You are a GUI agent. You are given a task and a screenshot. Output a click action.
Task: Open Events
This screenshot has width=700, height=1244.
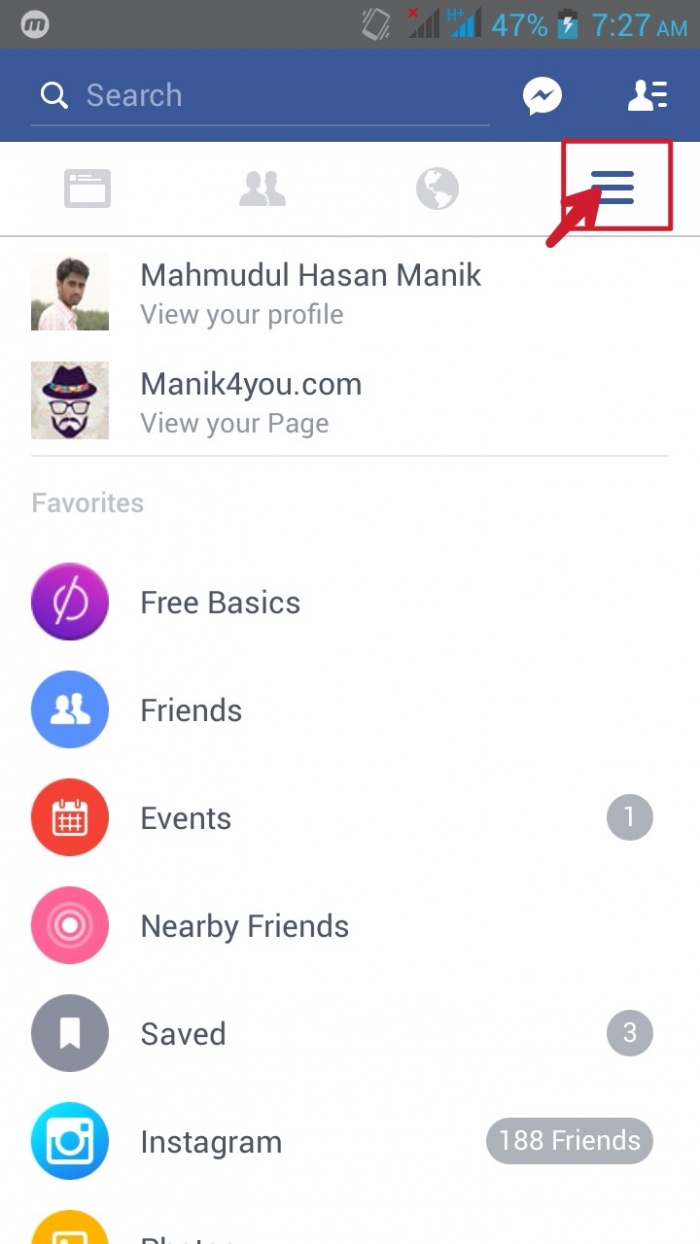(x=186, y=819)
